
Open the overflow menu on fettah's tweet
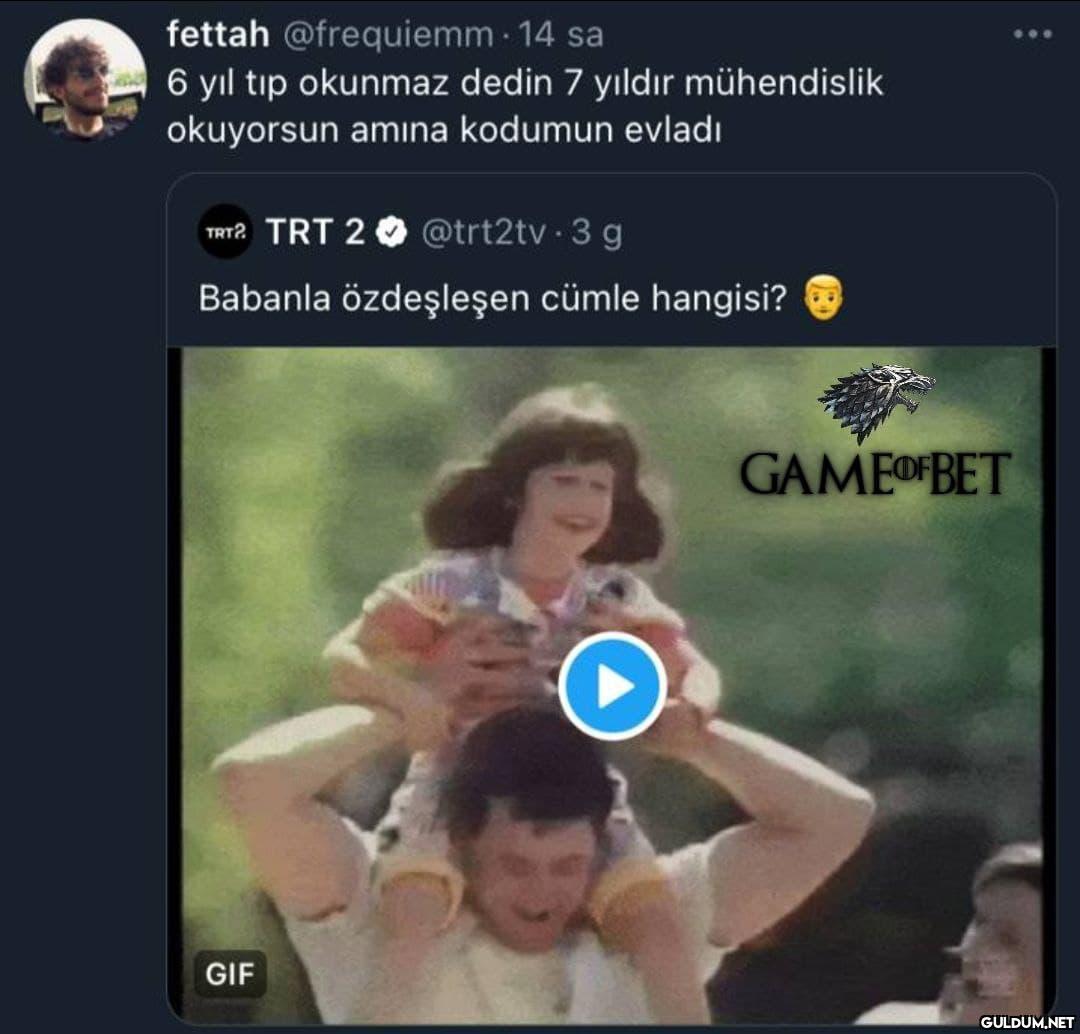[1032, 34]
